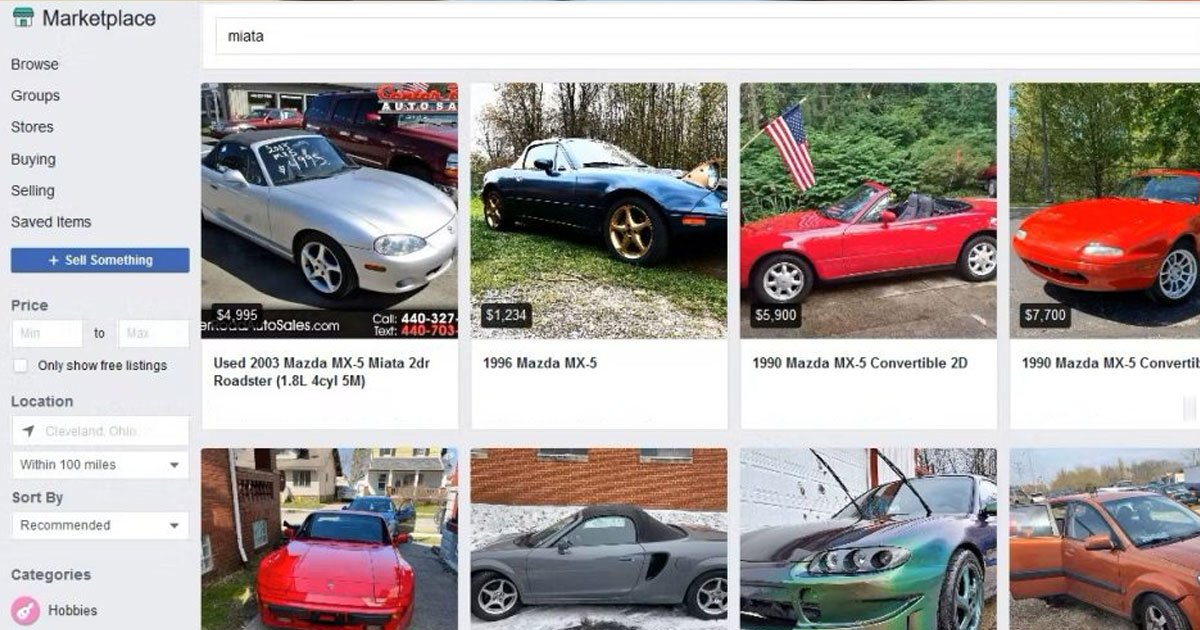This screenshot has width=1200, height=630.
Task: Open the Buying section
Action: pos(33,159)
